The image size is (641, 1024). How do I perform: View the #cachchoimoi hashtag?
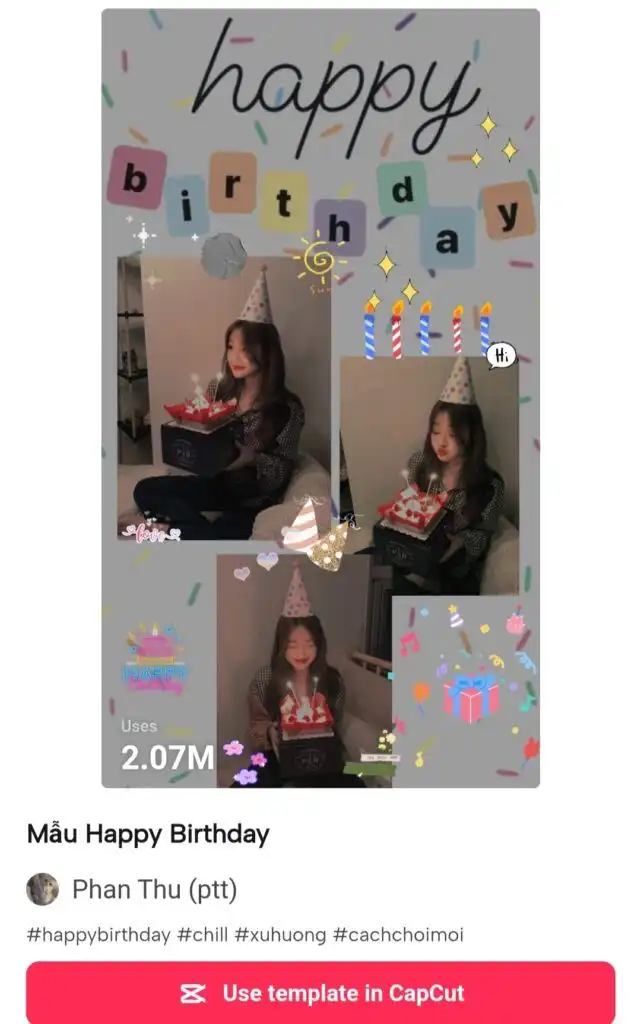pyautogui.click(x=398, y=935)
